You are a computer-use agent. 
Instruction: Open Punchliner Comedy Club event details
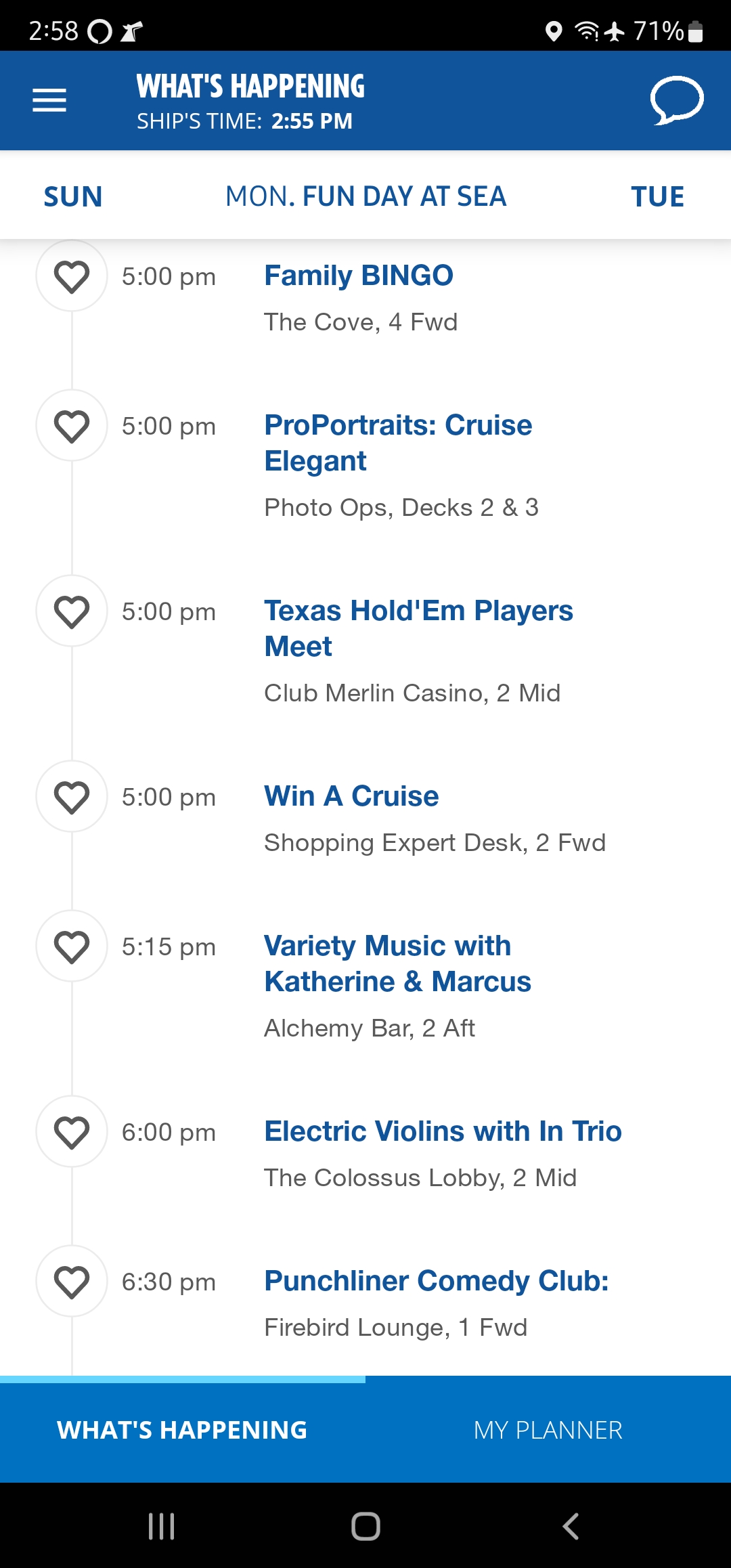437,1281
